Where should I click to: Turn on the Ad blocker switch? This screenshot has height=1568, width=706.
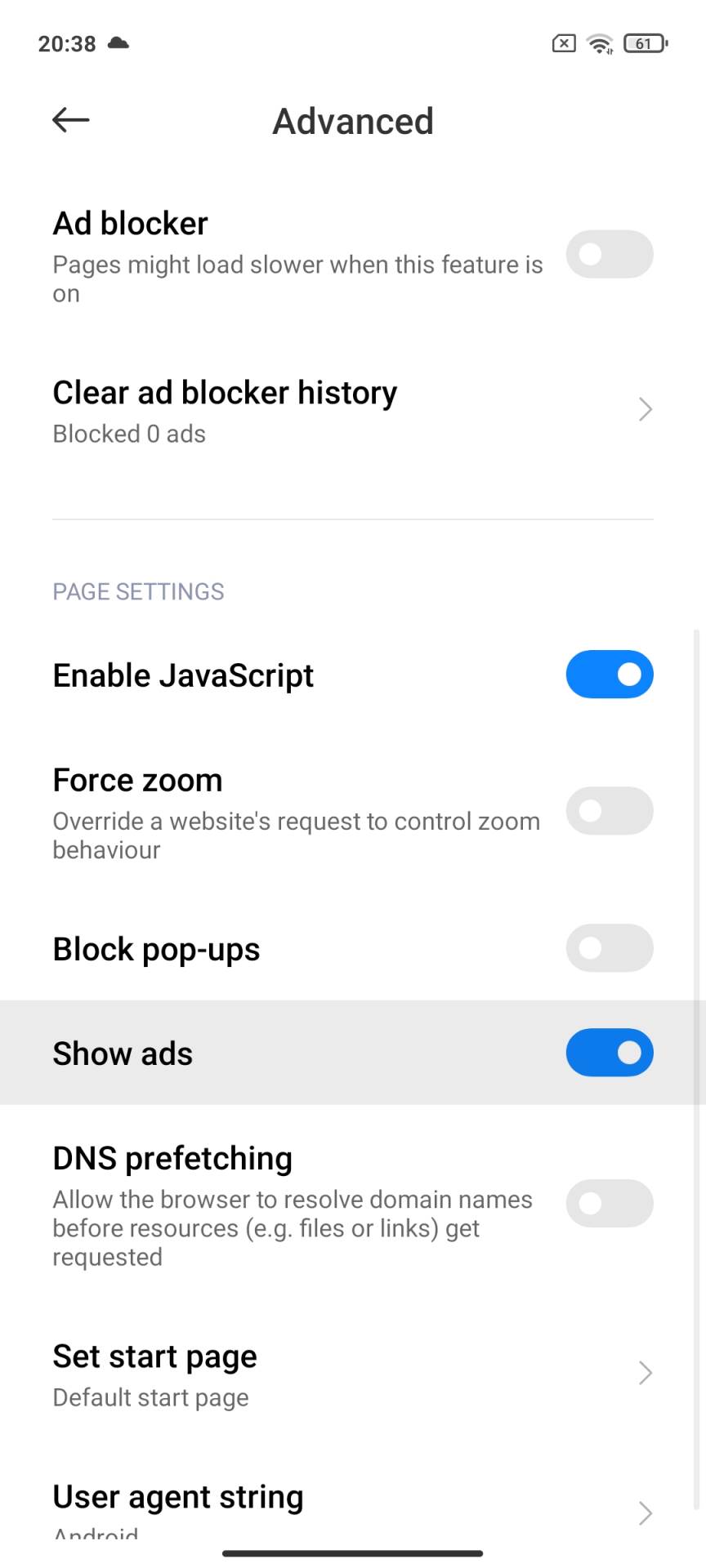(x=609, y=254)
